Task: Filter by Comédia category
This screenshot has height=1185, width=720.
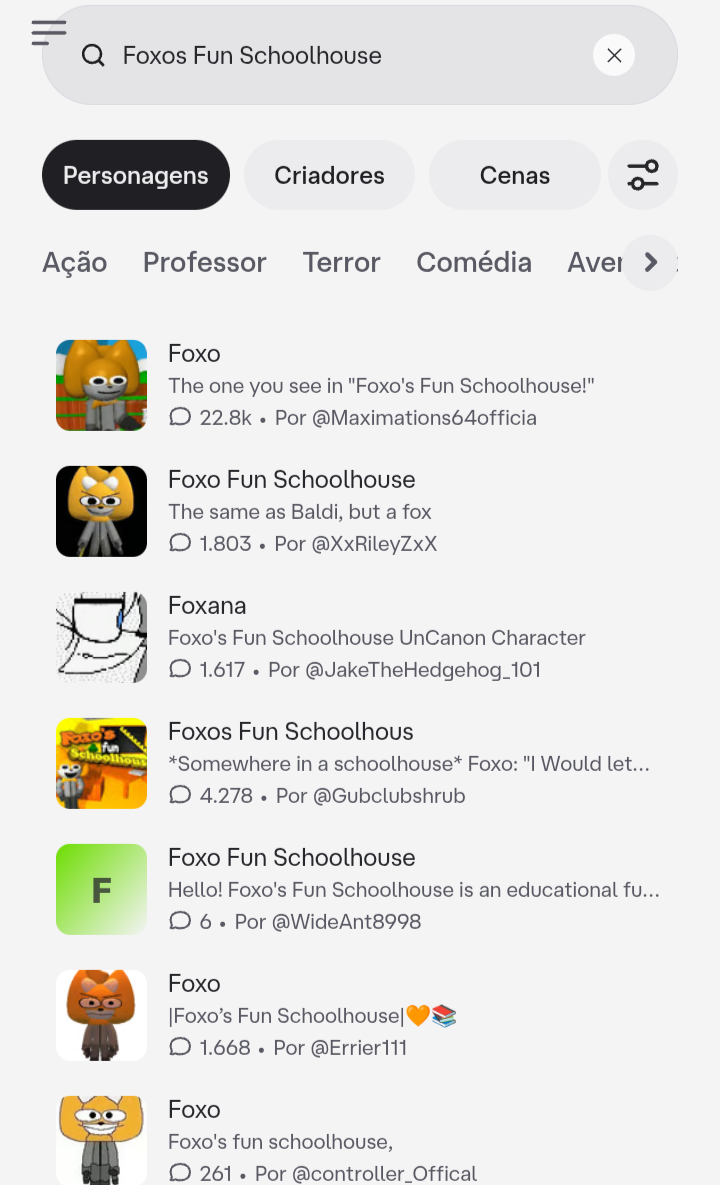Action: click(x=474, y=262)
